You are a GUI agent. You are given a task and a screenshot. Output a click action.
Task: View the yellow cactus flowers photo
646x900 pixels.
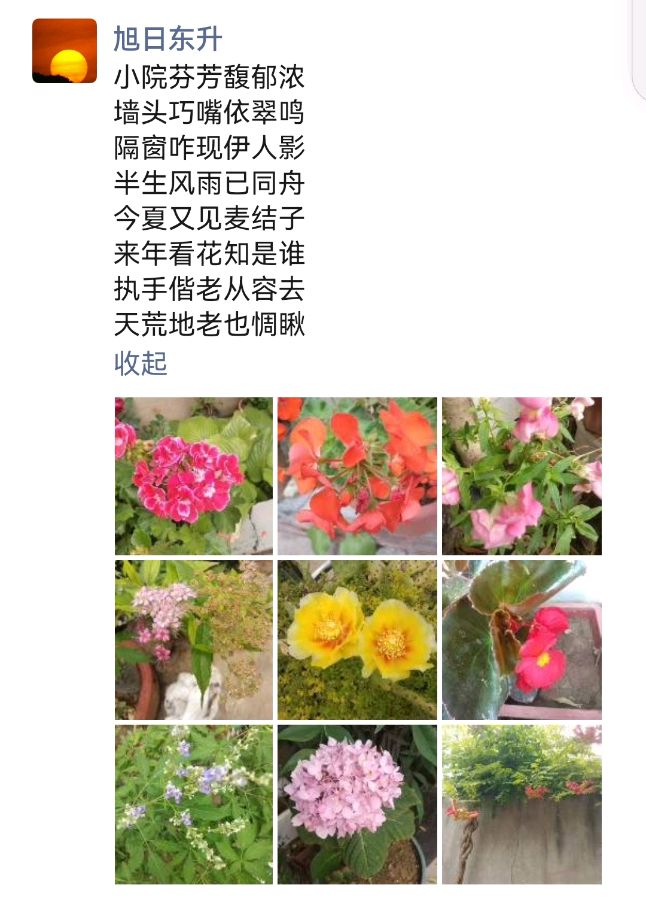point(357,640)
